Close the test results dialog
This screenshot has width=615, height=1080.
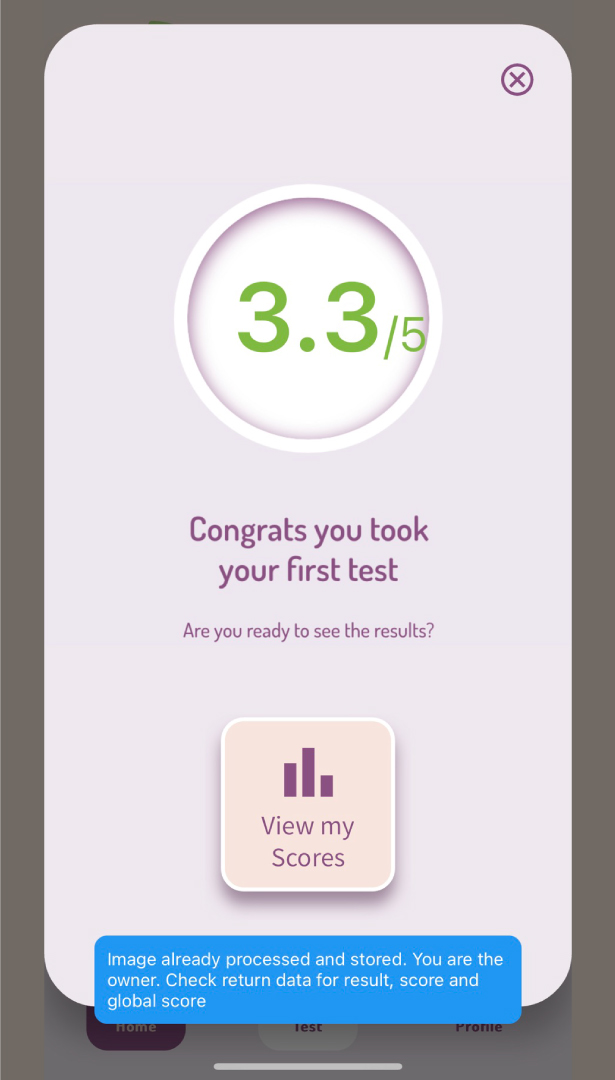(517, 80)
